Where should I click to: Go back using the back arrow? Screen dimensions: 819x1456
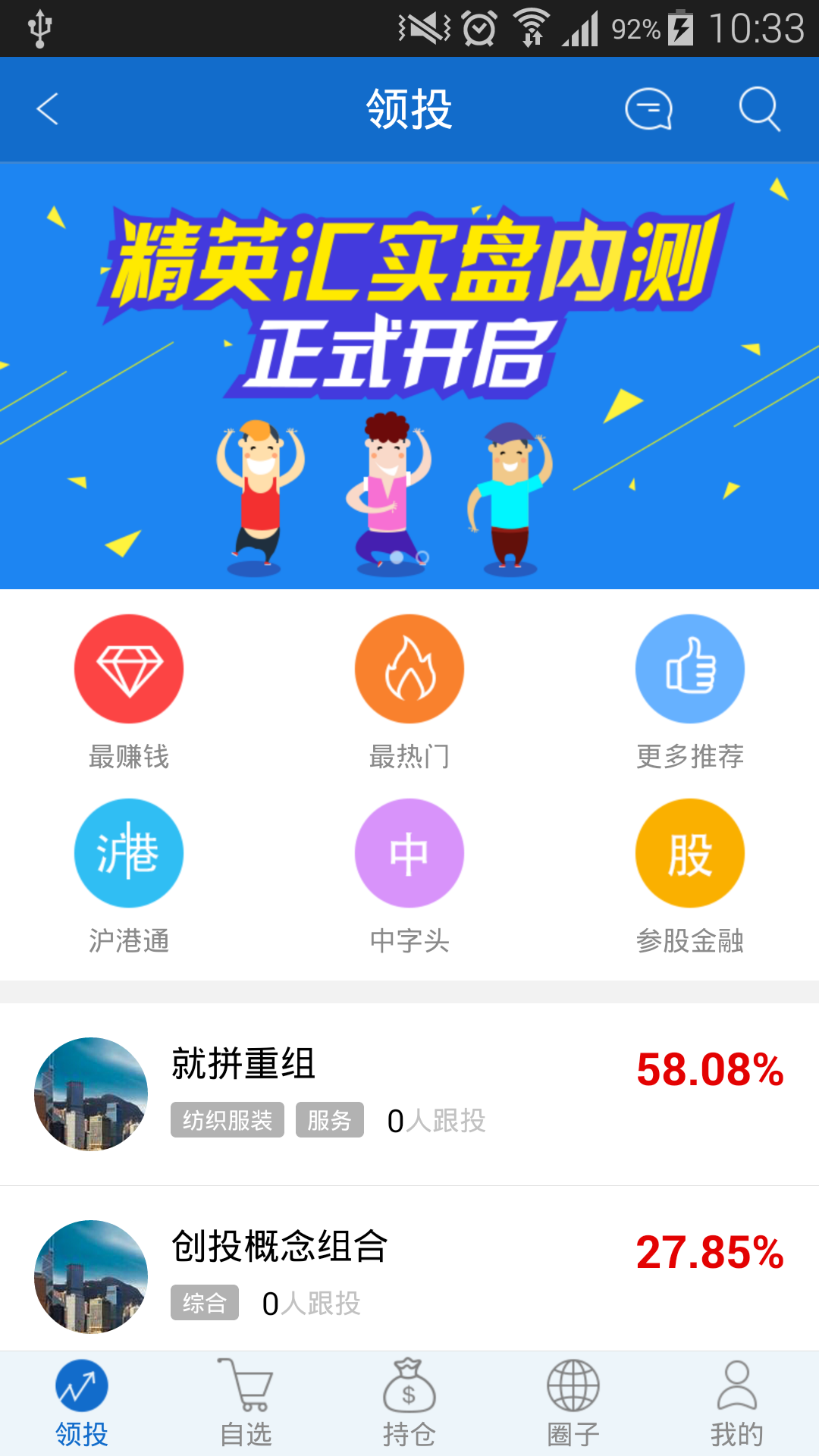tap(47, 108)
